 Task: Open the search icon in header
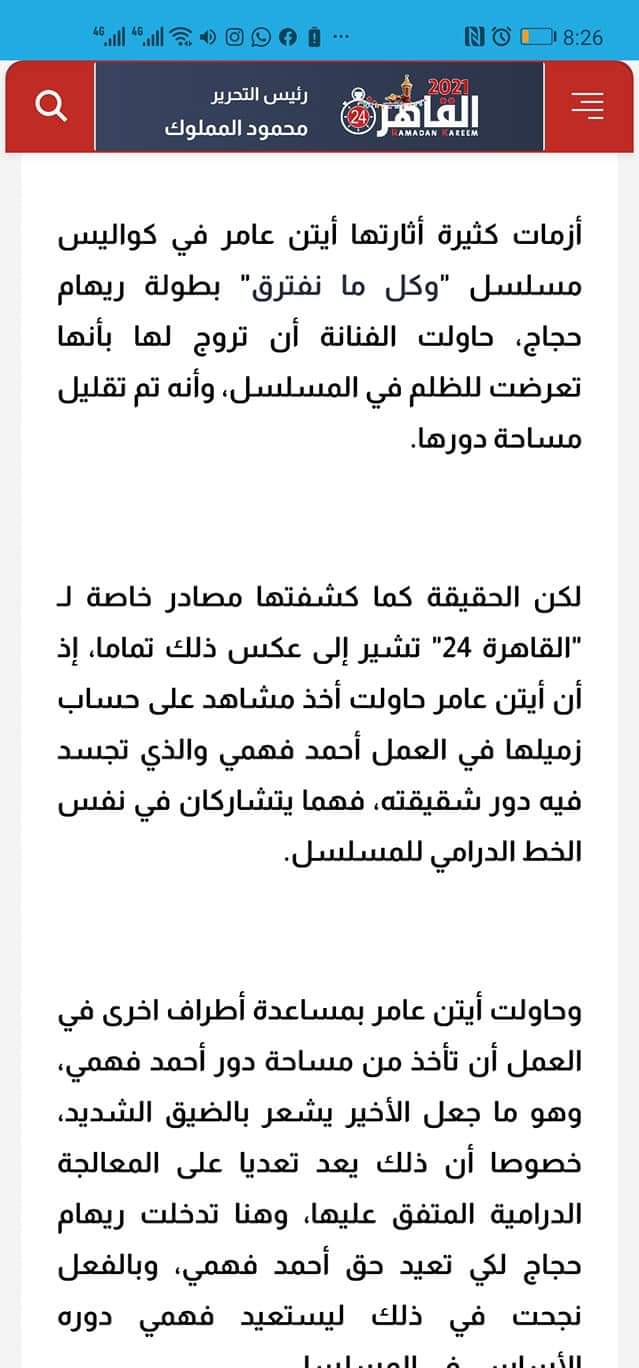pyautogui.click(x=50, y=106)
